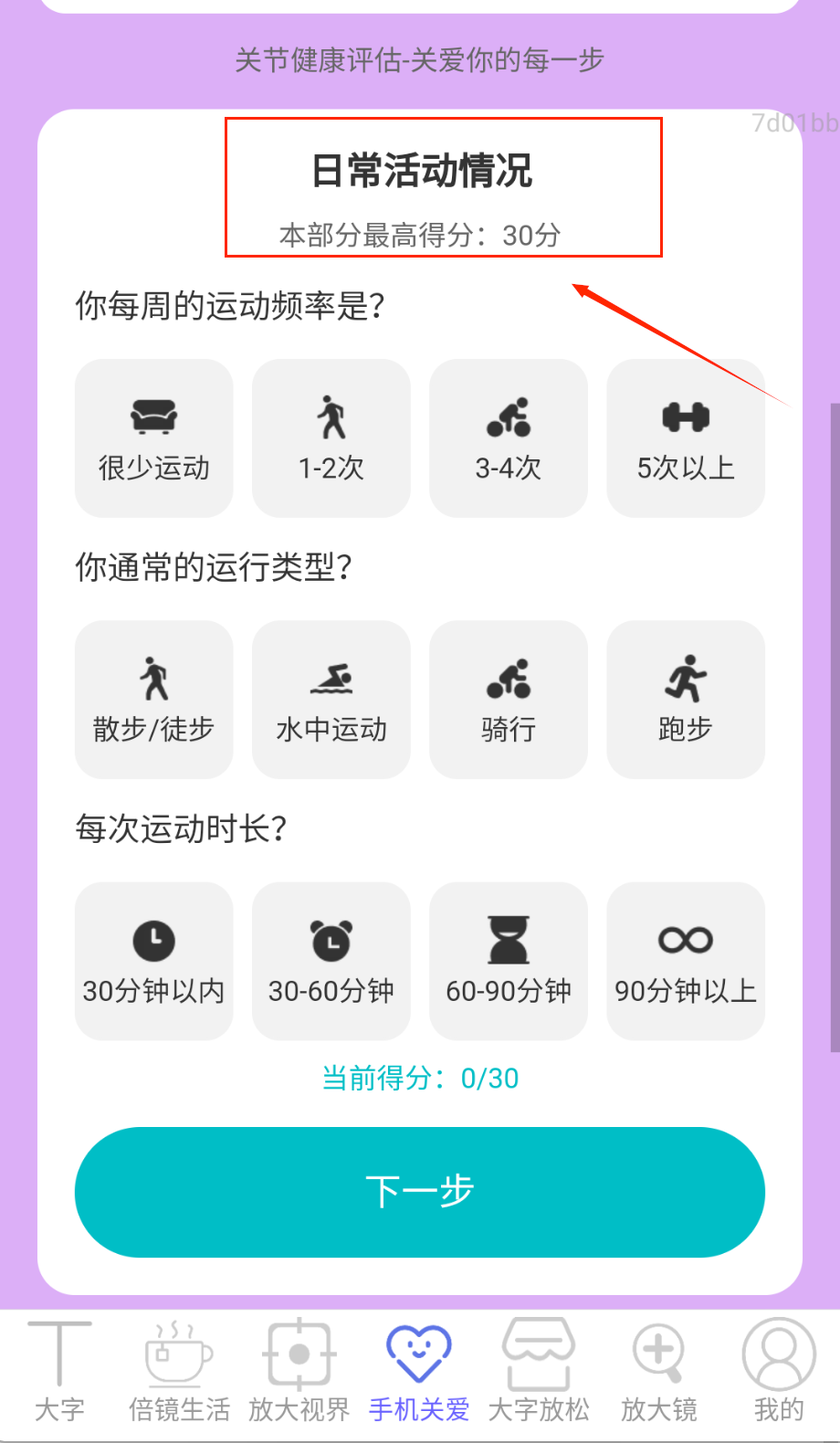Image resolution: width=840 pixels, height=1443 pixels.
Task: Tap the 下一步 button
Action: click(x=420, y=1192)
